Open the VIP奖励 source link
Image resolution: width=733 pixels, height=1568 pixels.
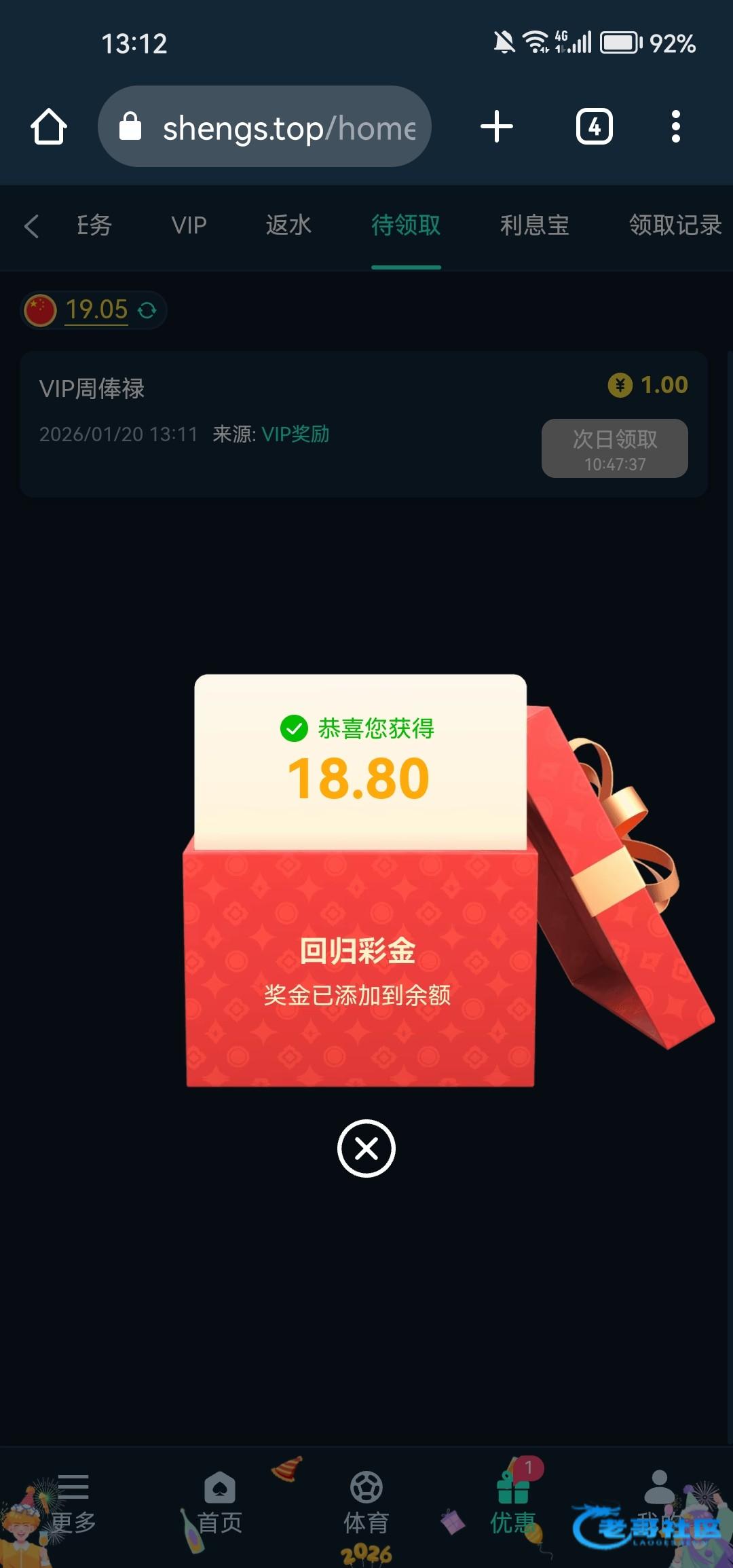(295, 434)
